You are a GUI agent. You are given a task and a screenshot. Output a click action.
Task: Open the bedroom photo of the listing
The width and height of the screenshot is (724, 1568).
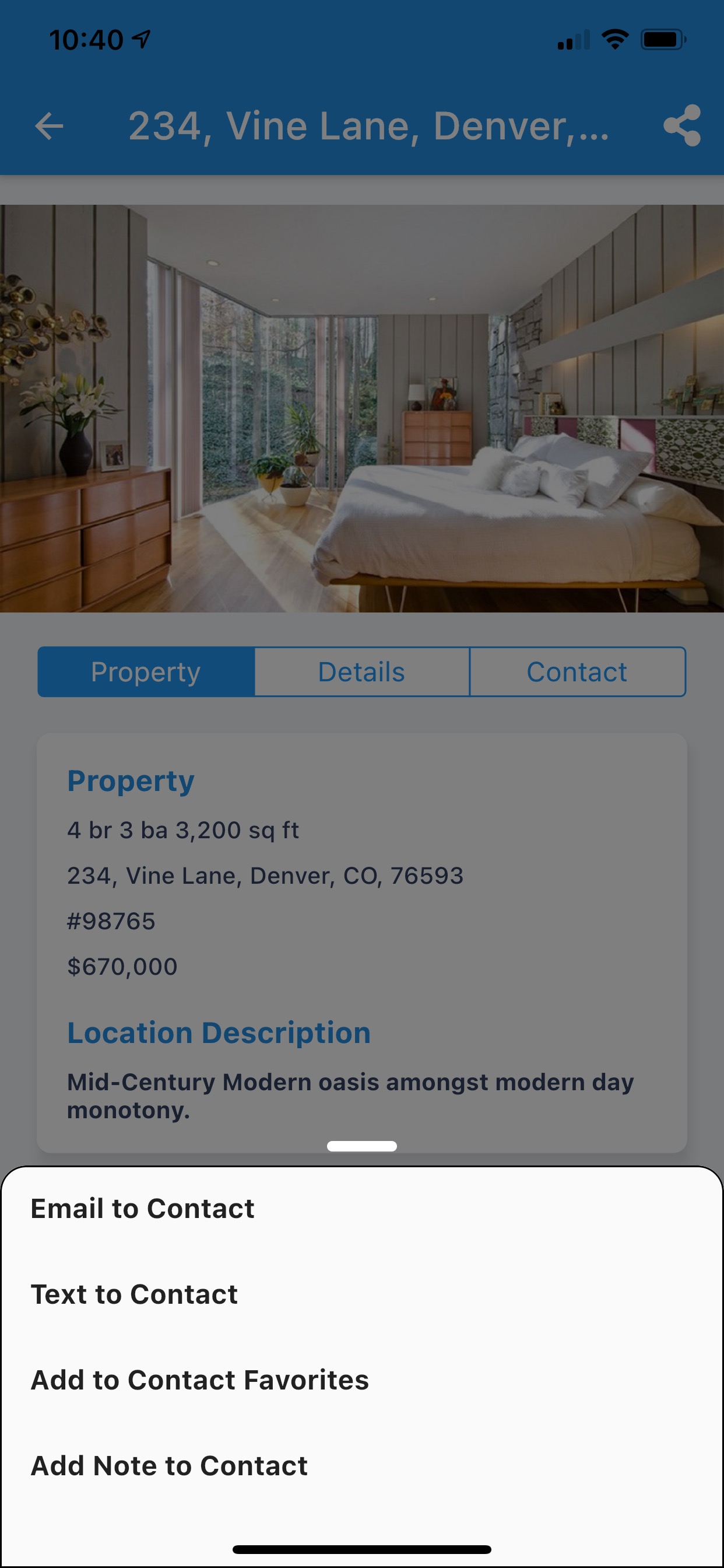tap(362, 408)
